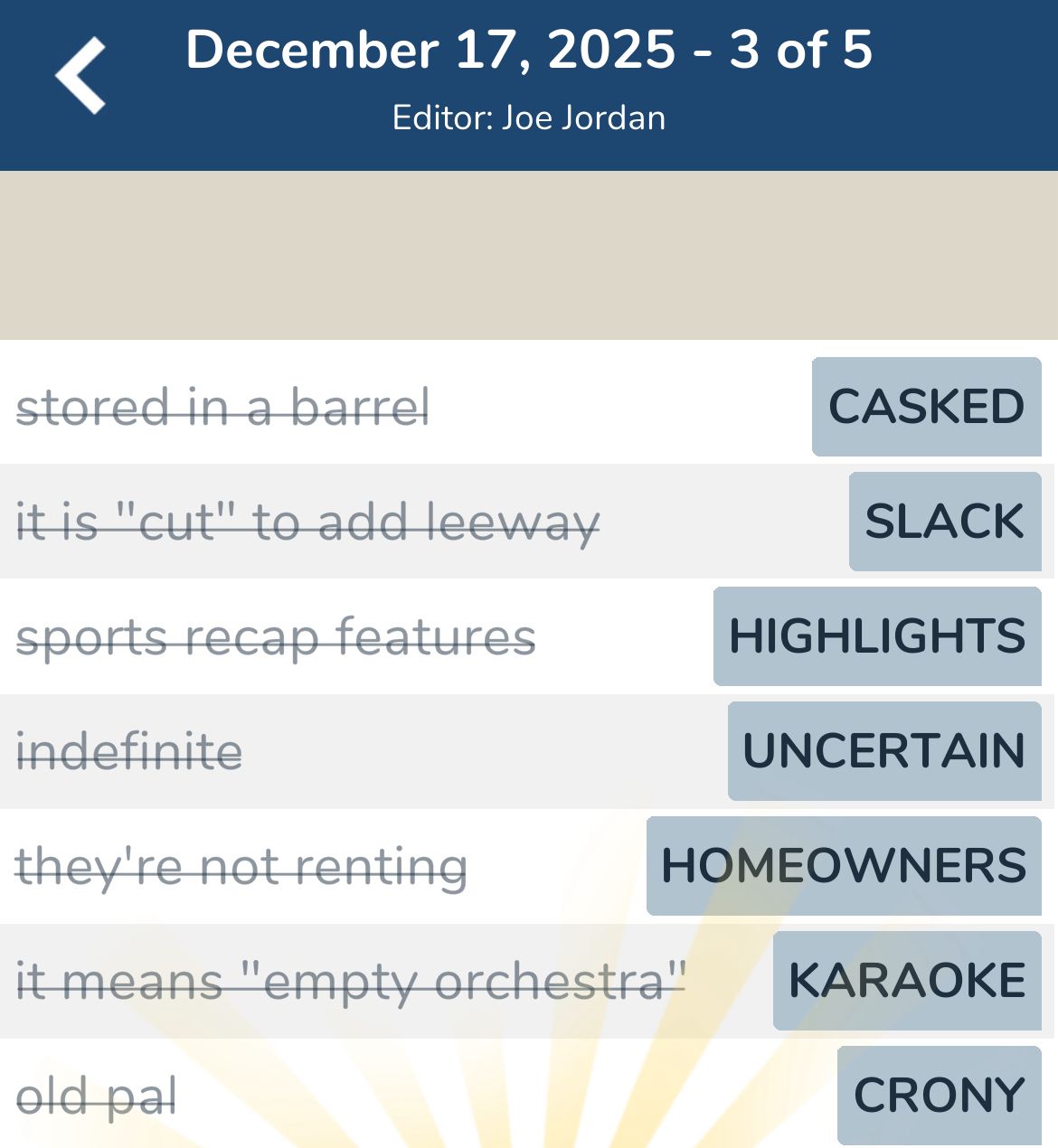The height and width of the screenshot is (1148, 1058).
Task: Select the 'they're not renting' clue
Action: point(242,865)
